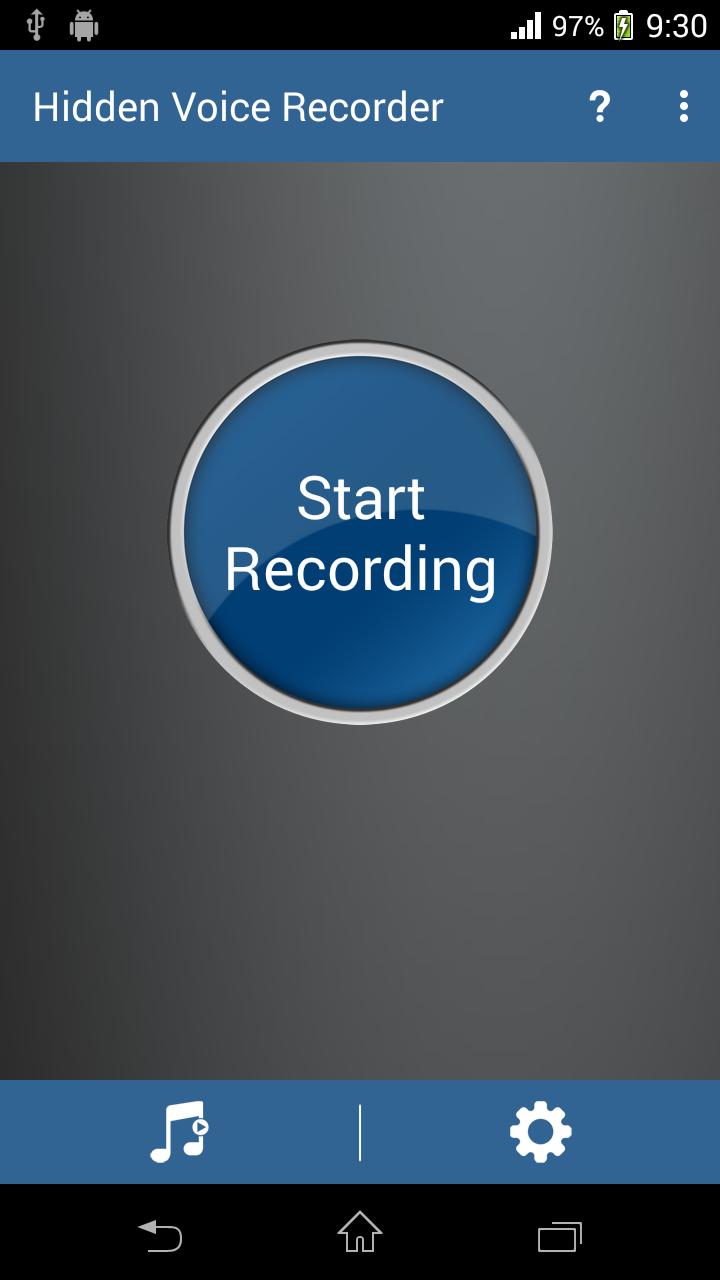Screen dimensions: 720x1280
Task: Open the overflow menu
Action: pyautogui.click(x=684, y=106)
